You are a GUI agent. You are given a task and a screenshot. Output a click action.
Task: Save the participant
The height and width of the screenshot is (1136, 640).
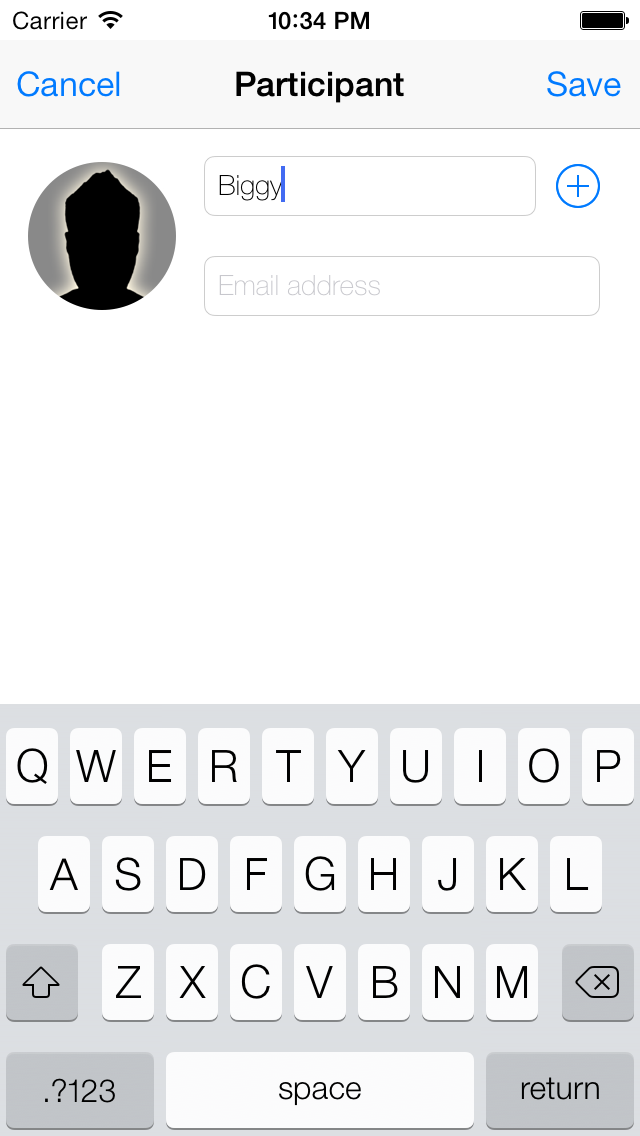583,85
